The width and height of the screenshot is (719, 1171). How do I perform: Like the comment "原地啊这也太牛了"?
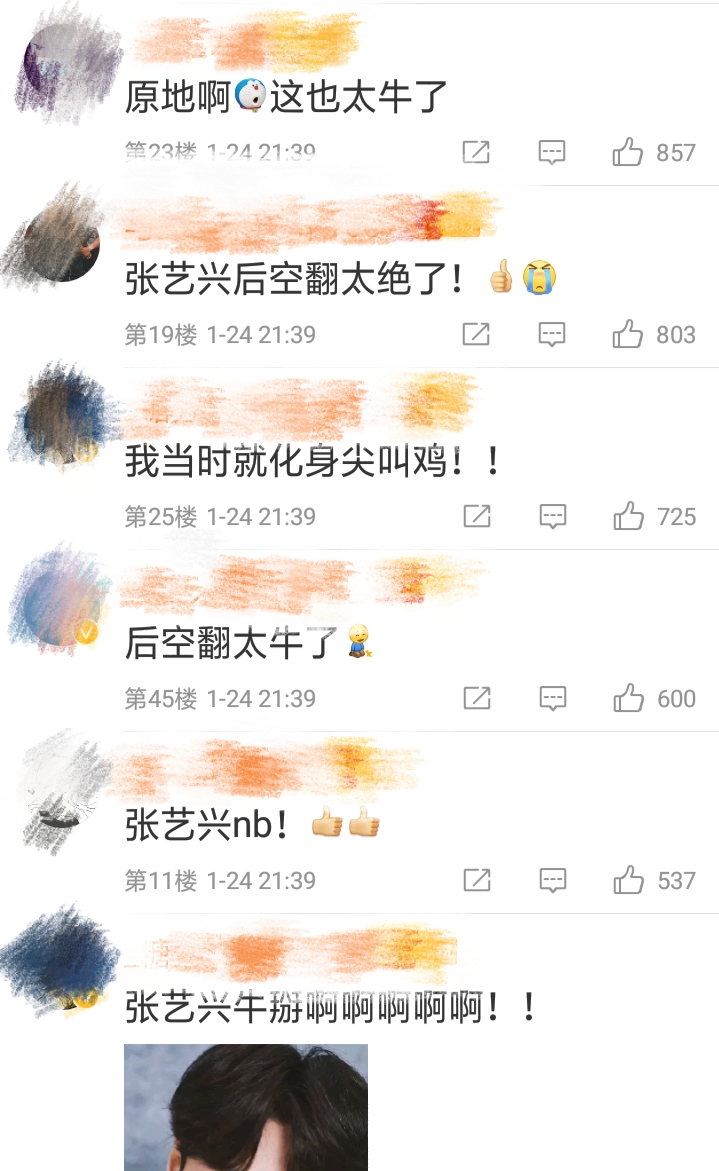[x=628, y=153]
